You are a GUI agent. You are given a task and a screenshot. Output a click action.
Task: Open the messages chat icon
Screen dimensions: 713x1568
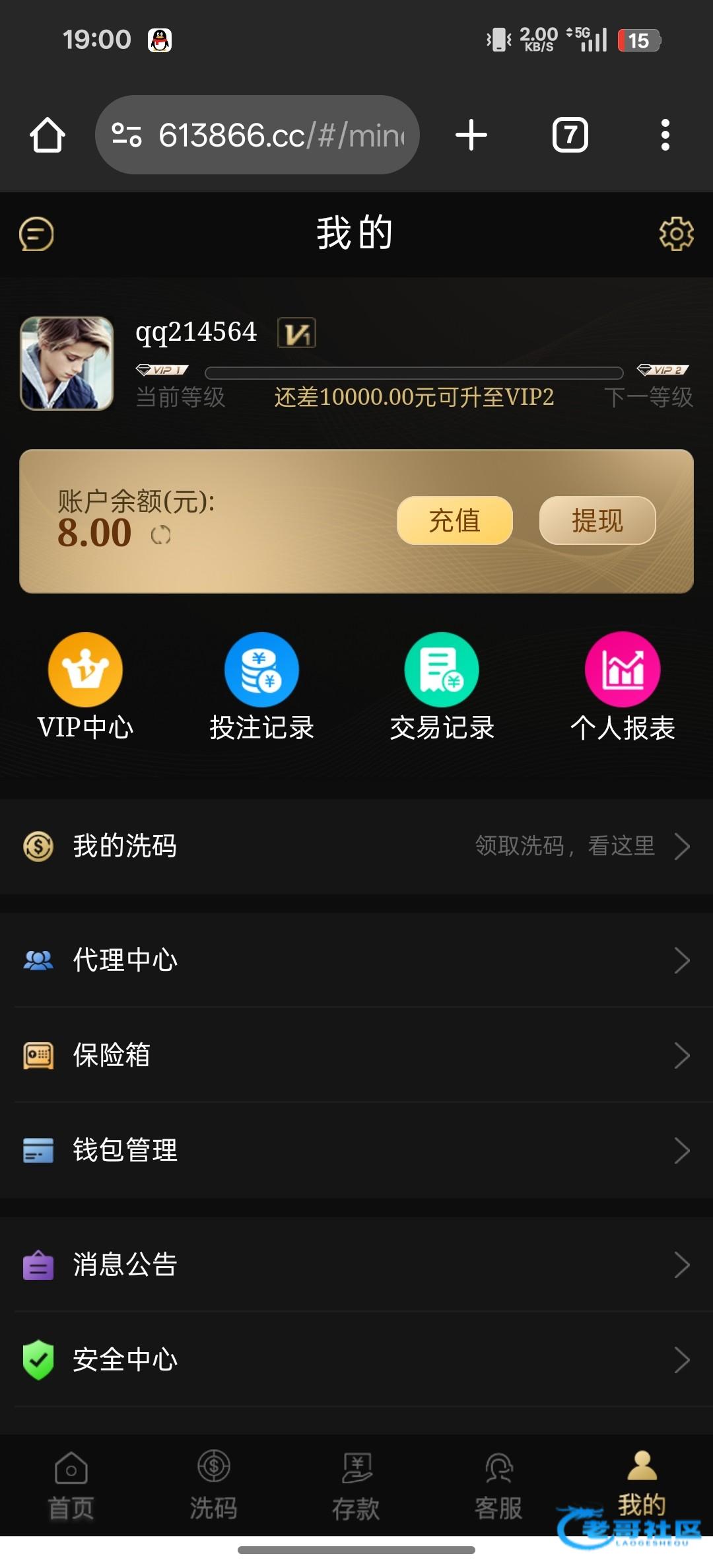(36, 234)
